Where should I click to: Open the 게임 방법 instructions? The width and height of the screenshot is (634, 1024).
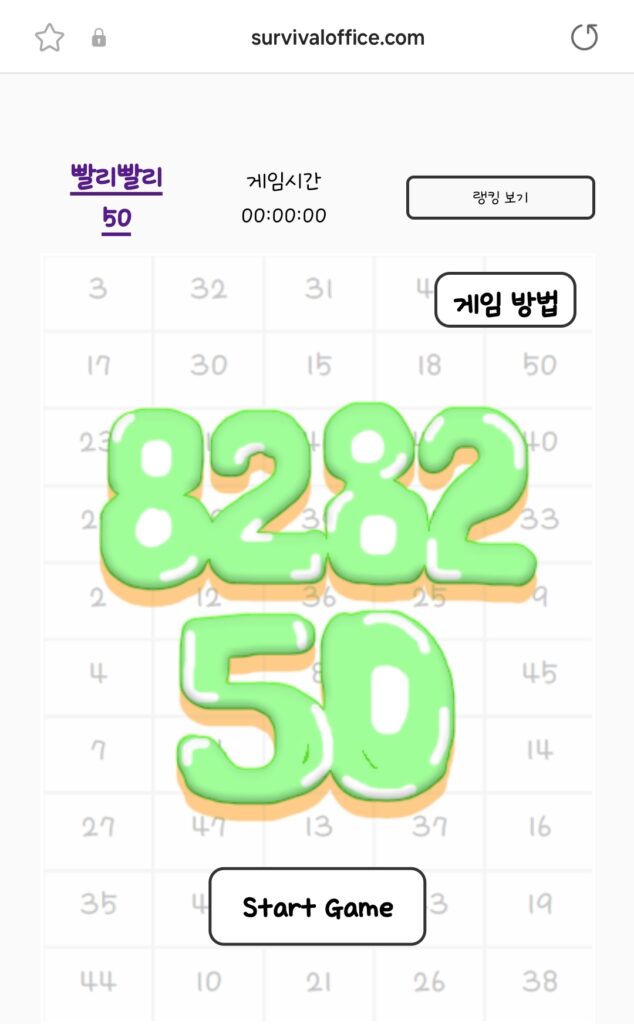click(505, 300)
